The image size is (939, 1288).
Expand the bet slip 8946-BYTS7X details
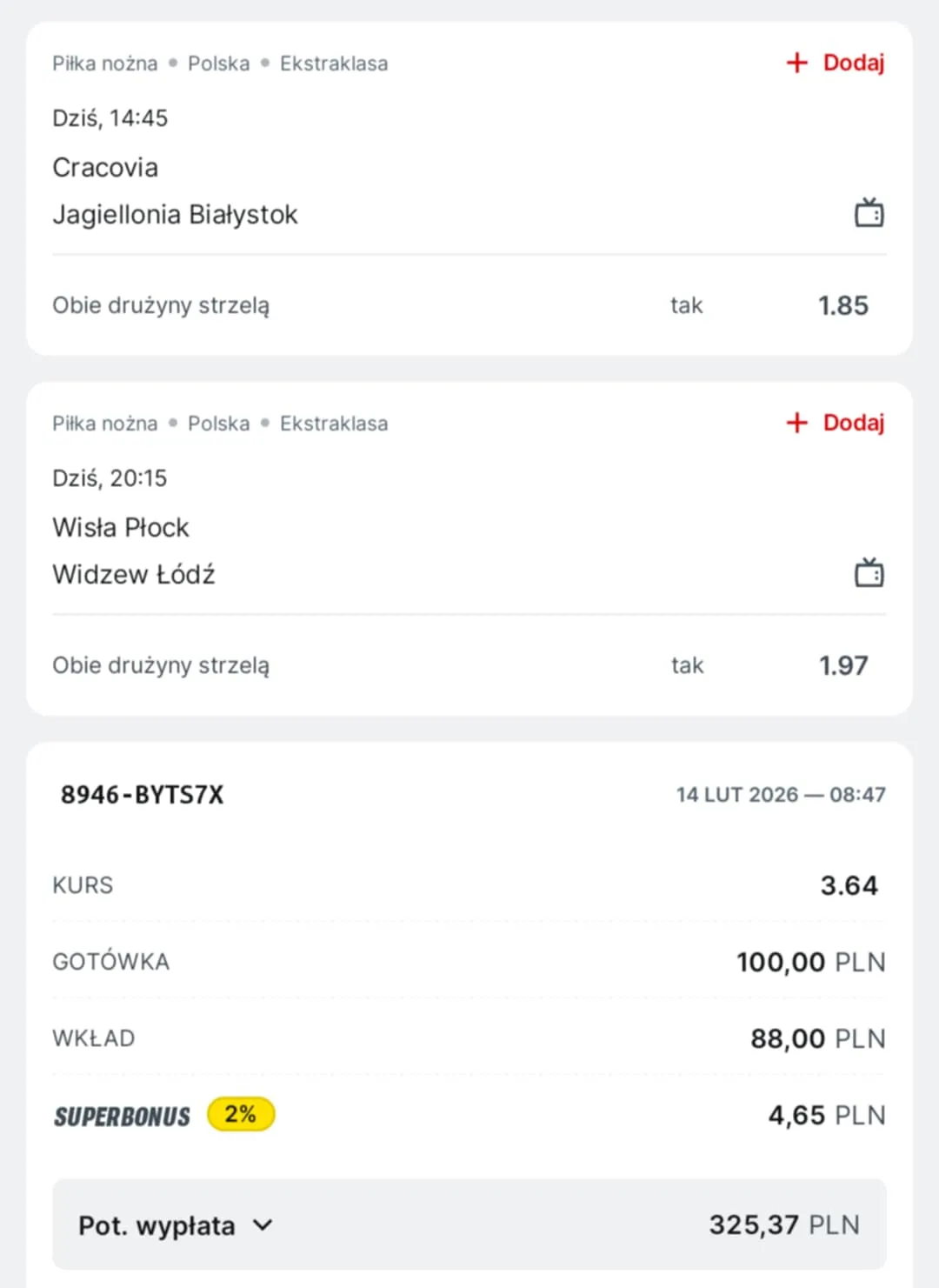(x=143, y=794)
